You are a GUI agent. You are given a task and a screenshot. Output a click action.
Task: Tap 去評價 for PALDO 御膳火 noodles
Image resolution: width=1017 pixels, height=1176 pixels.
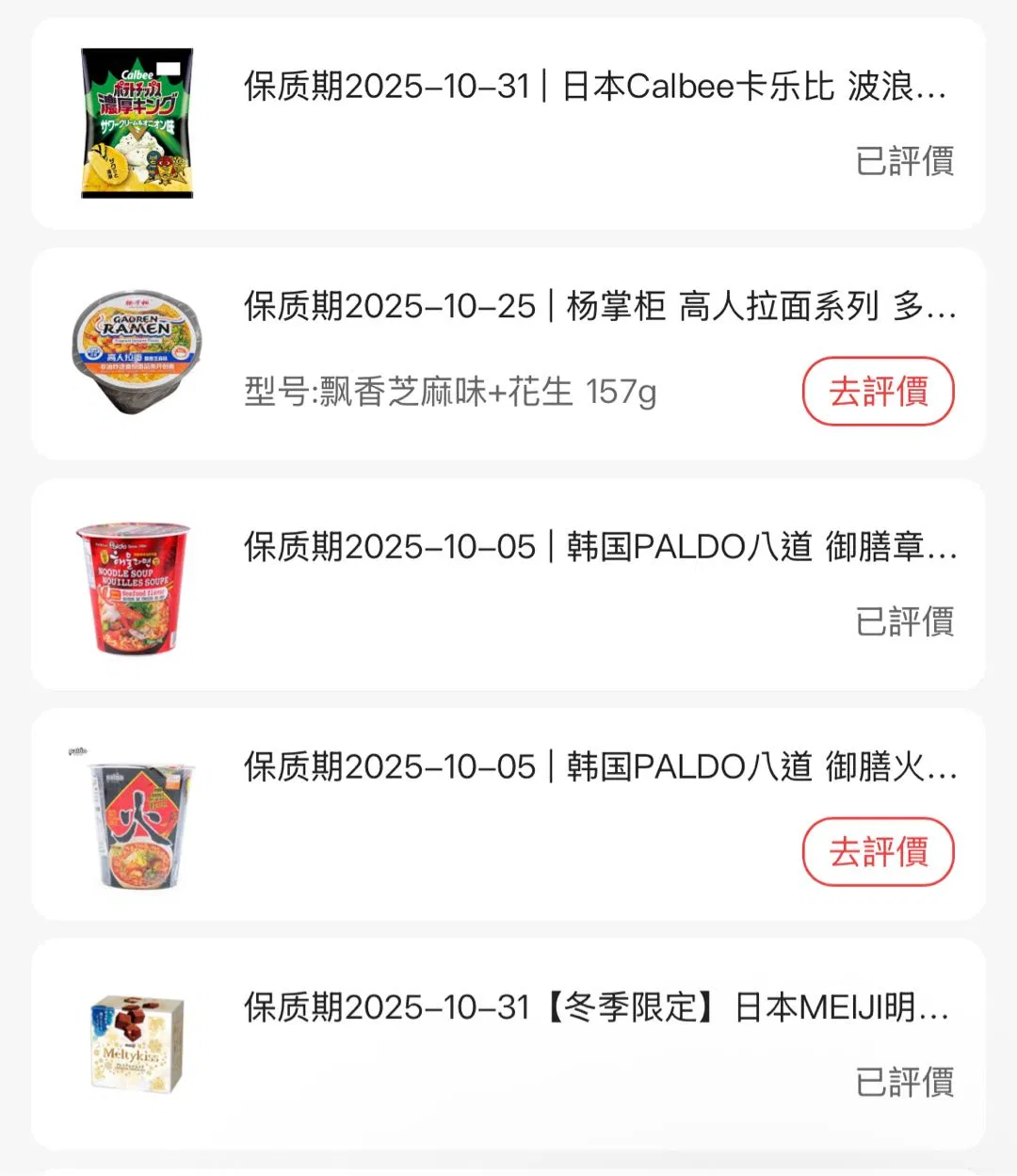click(x=878, y=852)
